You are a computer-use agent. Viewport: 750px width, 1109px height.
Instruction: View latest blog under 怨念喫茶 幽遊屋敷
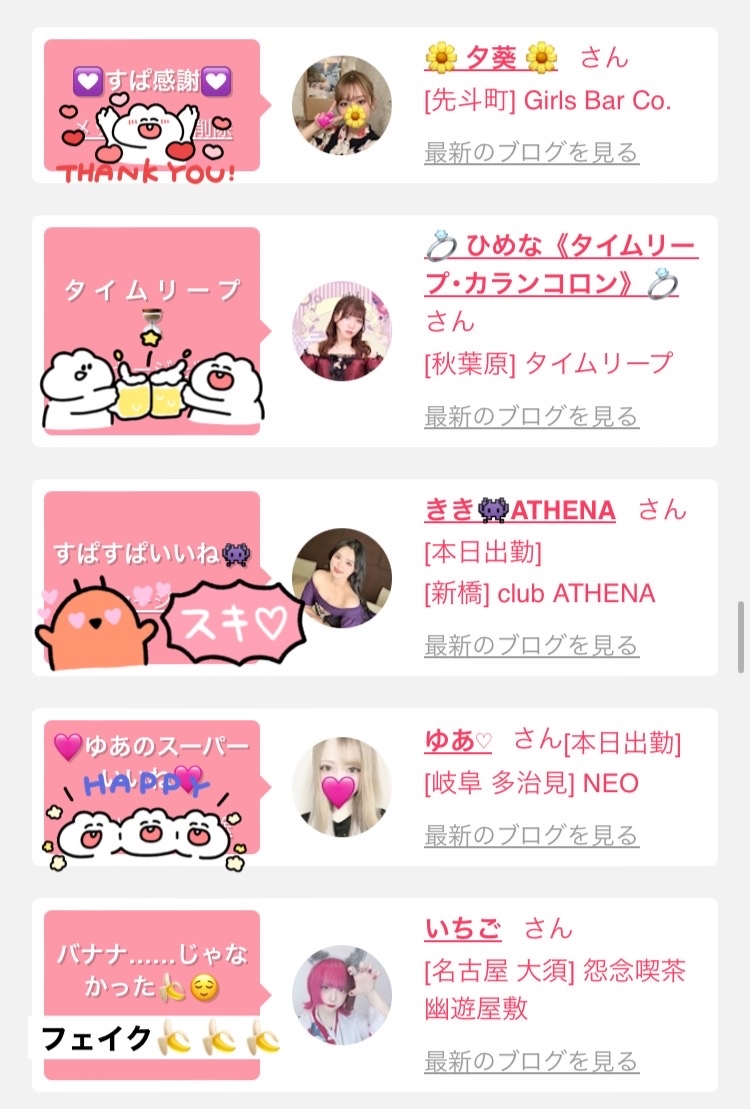click(531, 1061)
